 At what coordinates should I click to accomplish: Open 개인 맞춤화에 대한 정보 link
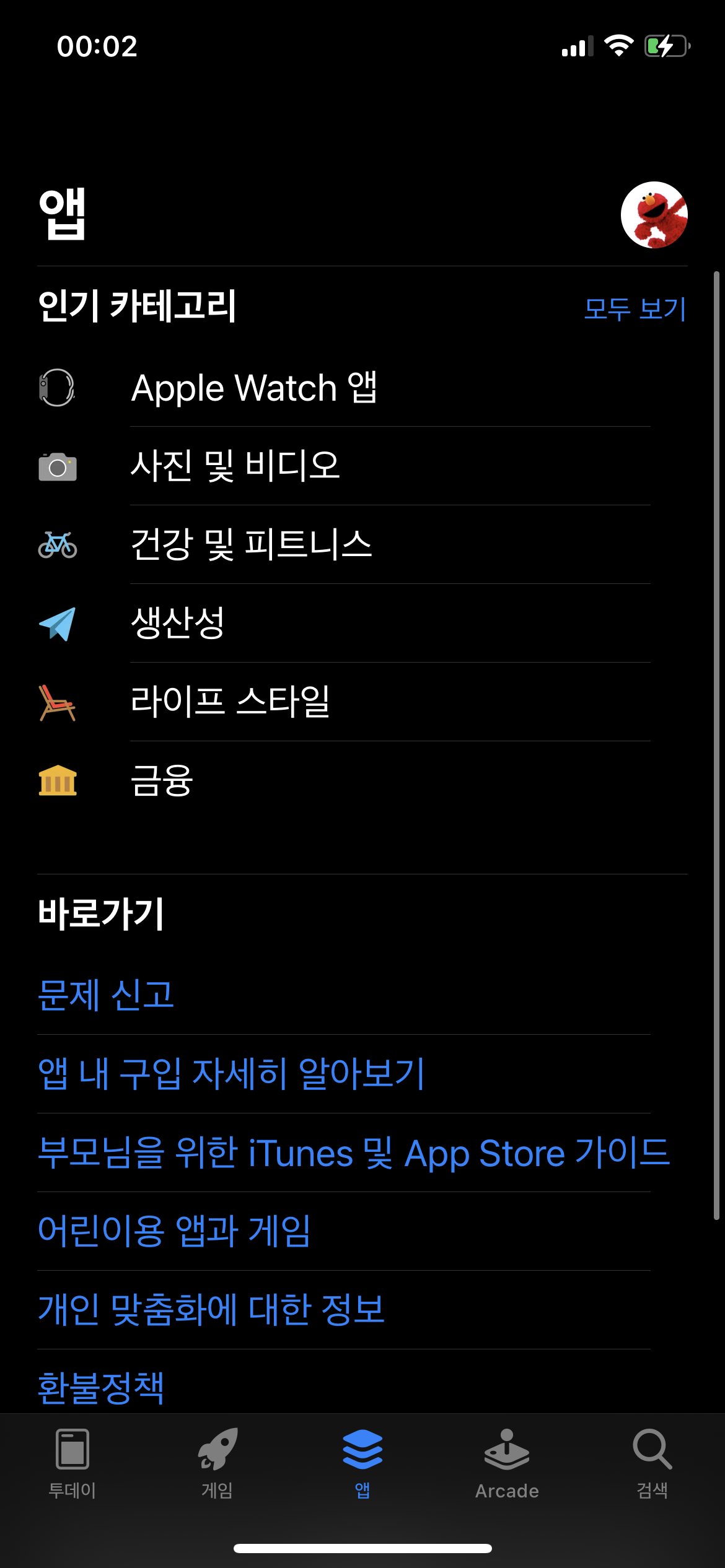click(211, 1310)
